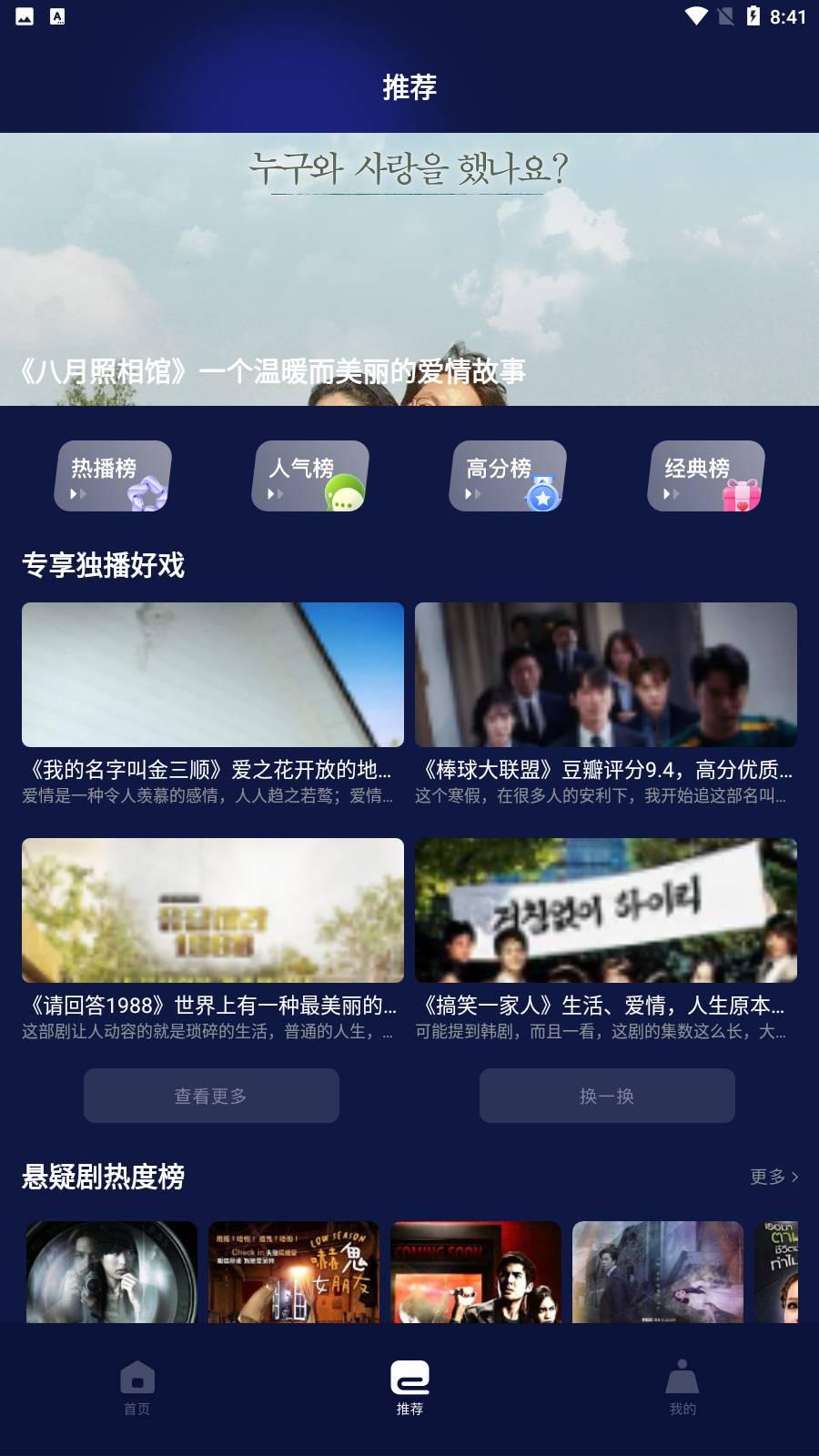819x1456 pixels.
Task: Open 《棒球大联盟》 card
Action: click(606, 703)
